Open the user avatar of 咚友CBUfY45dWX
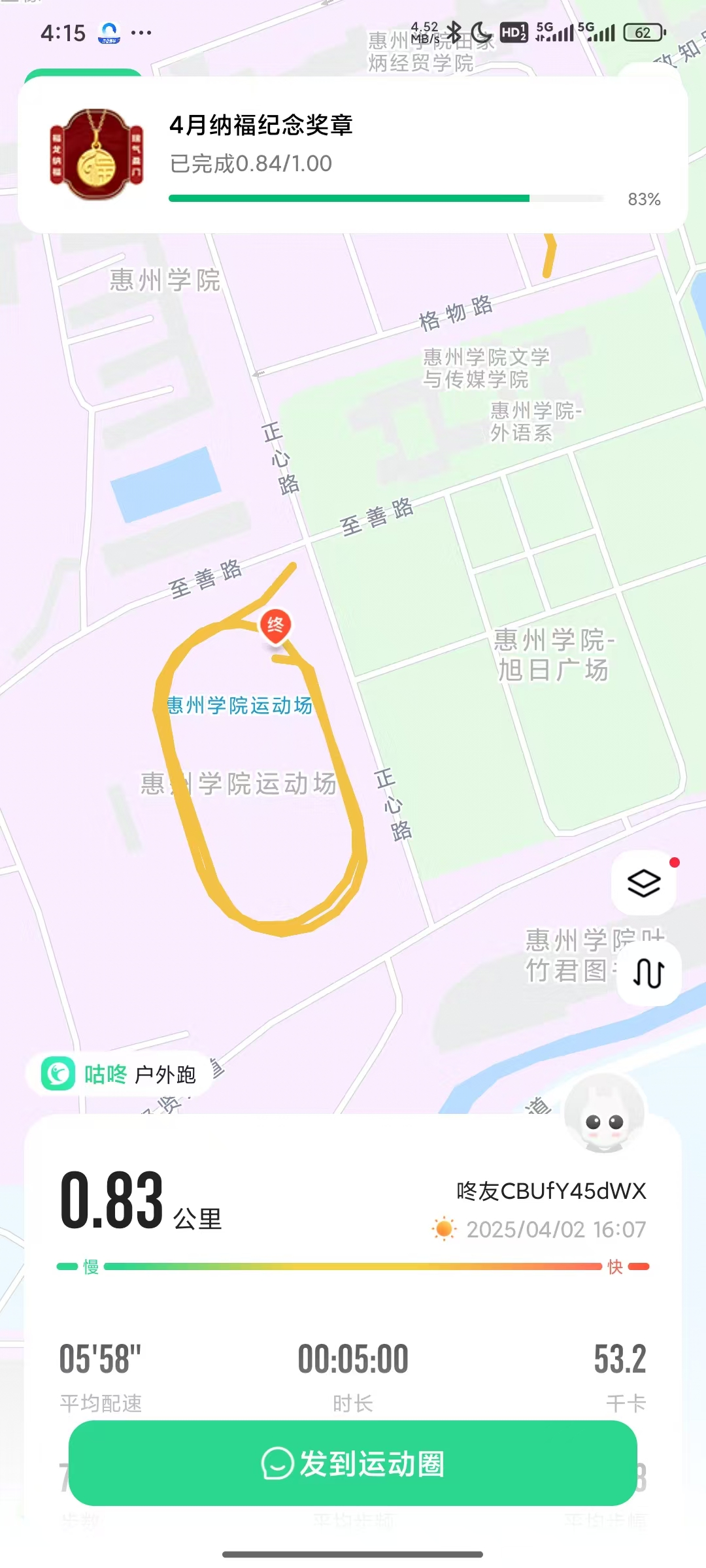 click(x=604, y=1114)
